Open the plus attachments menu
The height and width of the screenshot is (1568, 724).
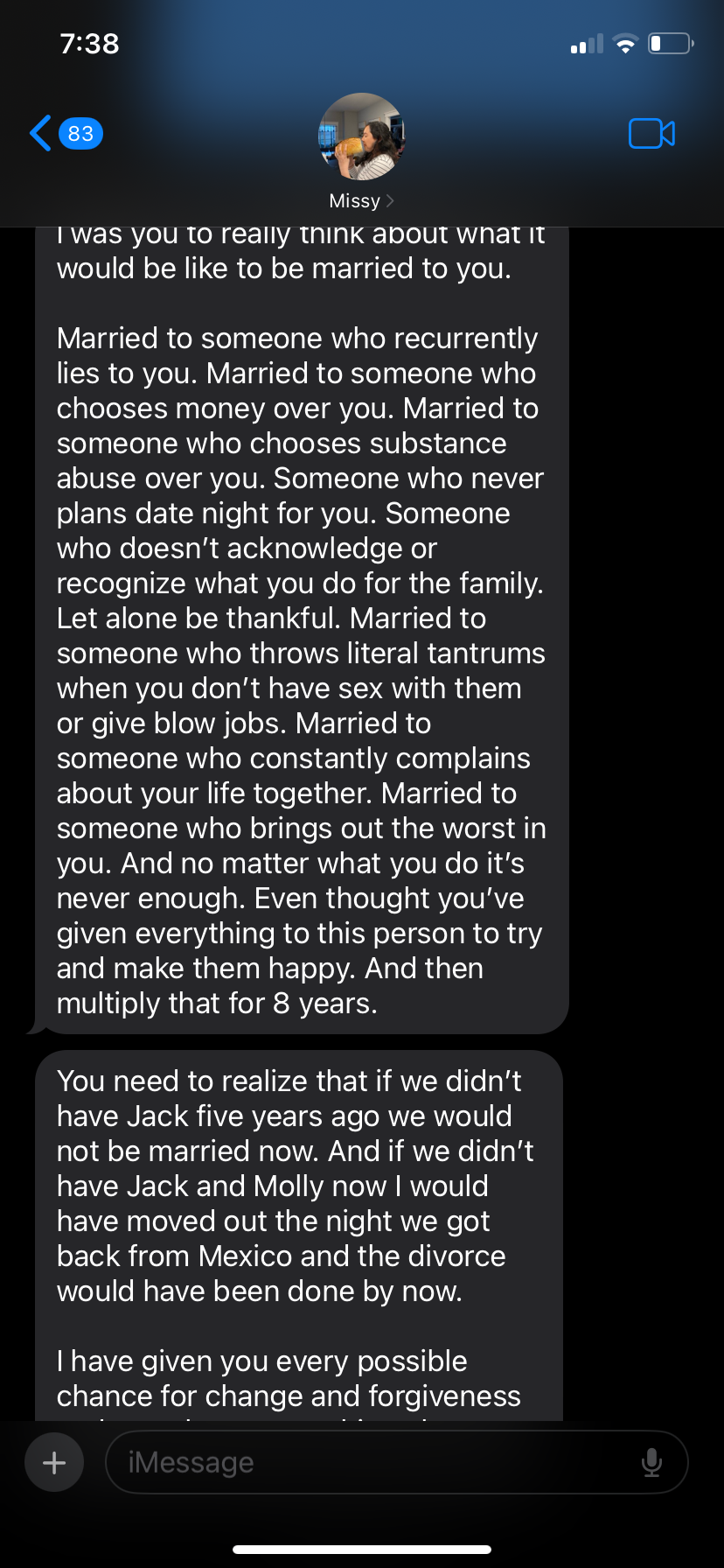click(x=54, y=1462)
